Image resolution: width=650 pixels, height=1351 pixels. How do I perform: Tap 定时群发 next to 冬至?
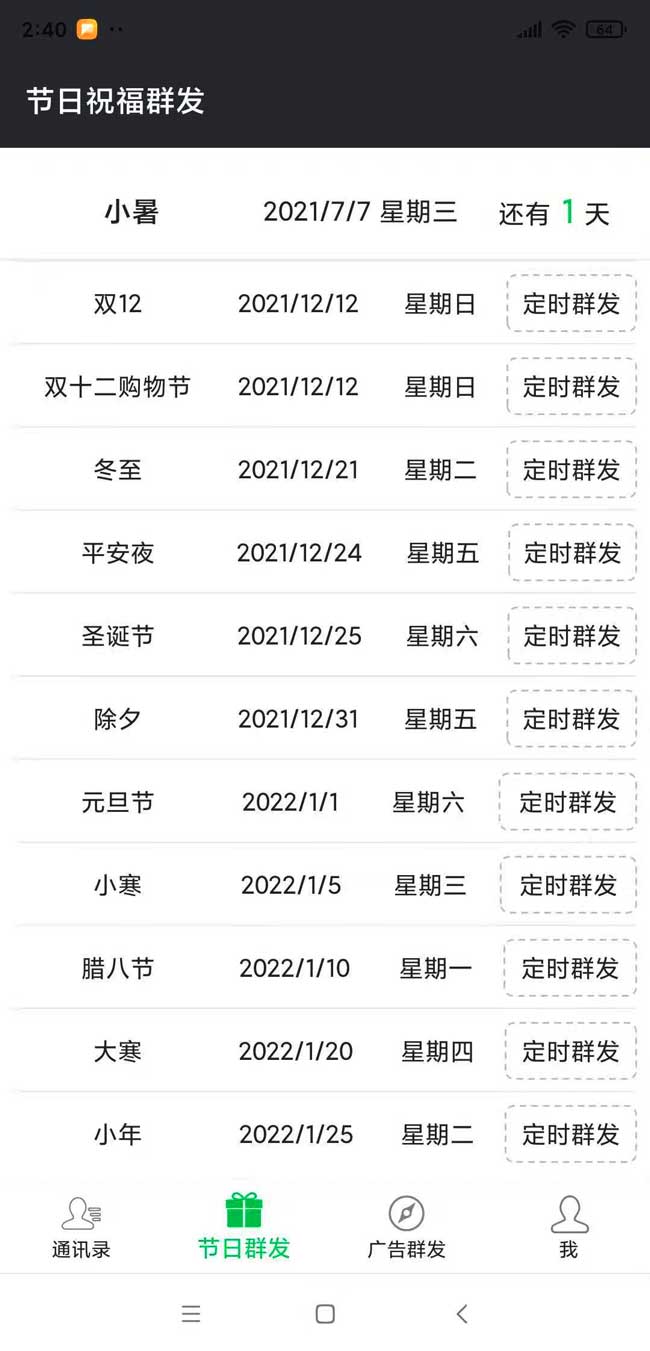571,470
